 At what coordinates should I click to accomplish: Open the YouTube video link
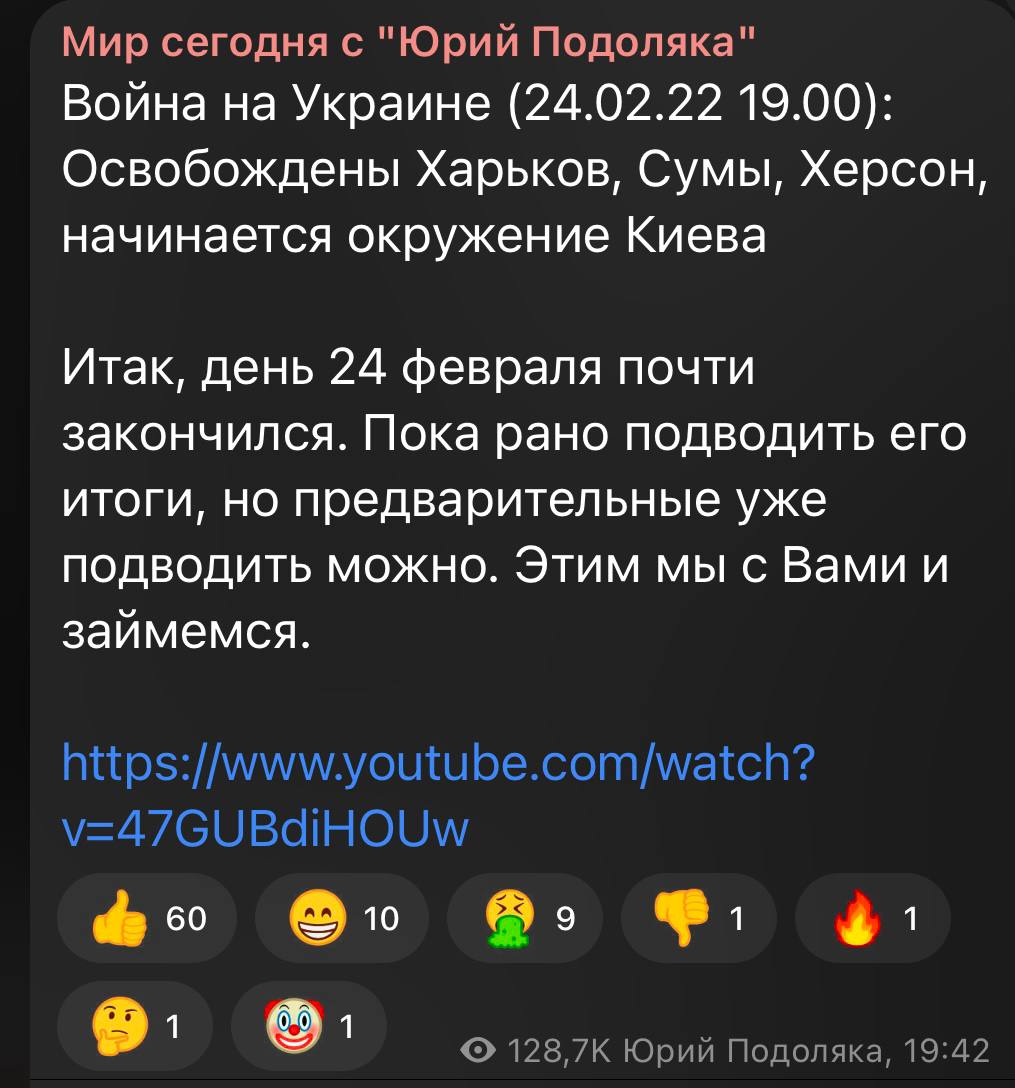pyautogui.click(x=438, y=767)
